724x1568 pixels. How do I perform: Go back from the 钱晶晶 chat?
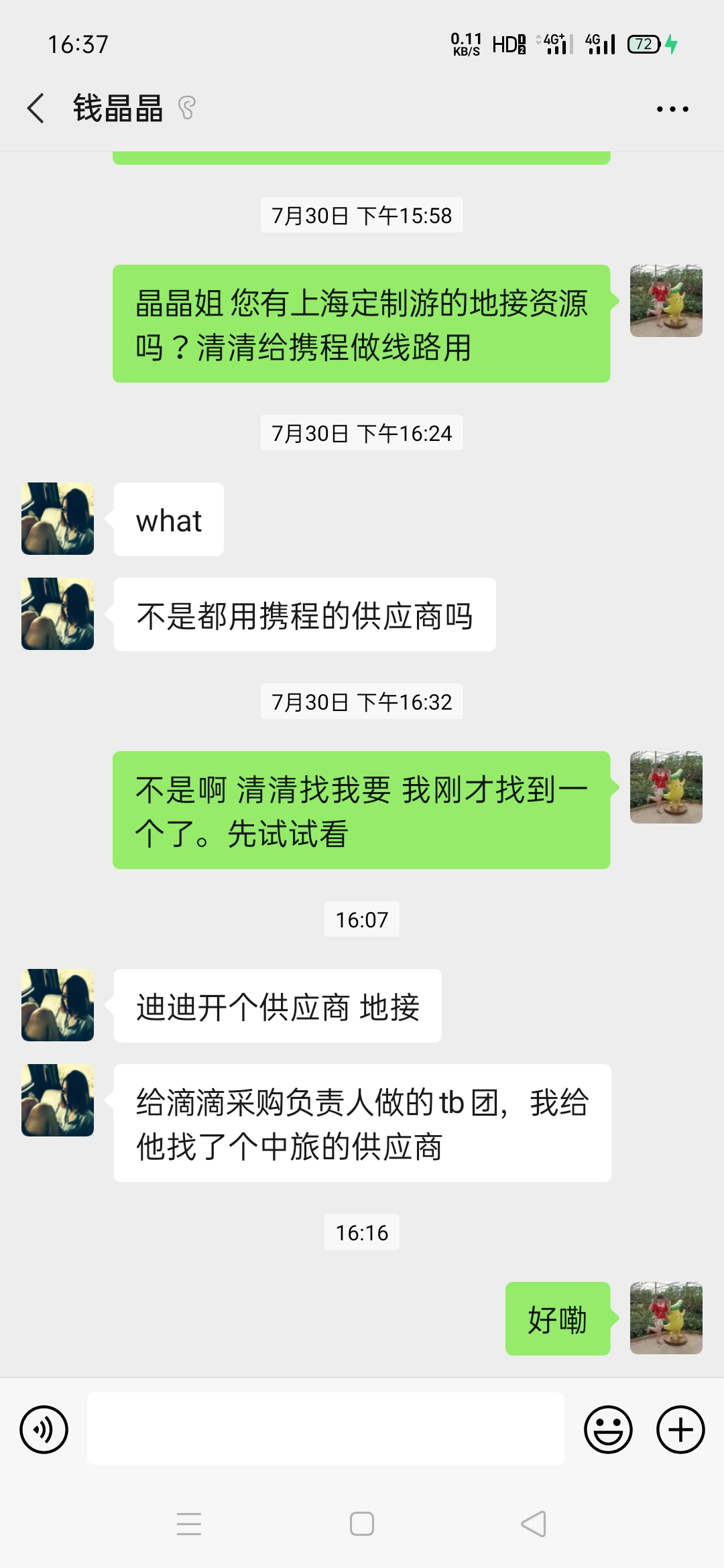[x=36, y=109]
